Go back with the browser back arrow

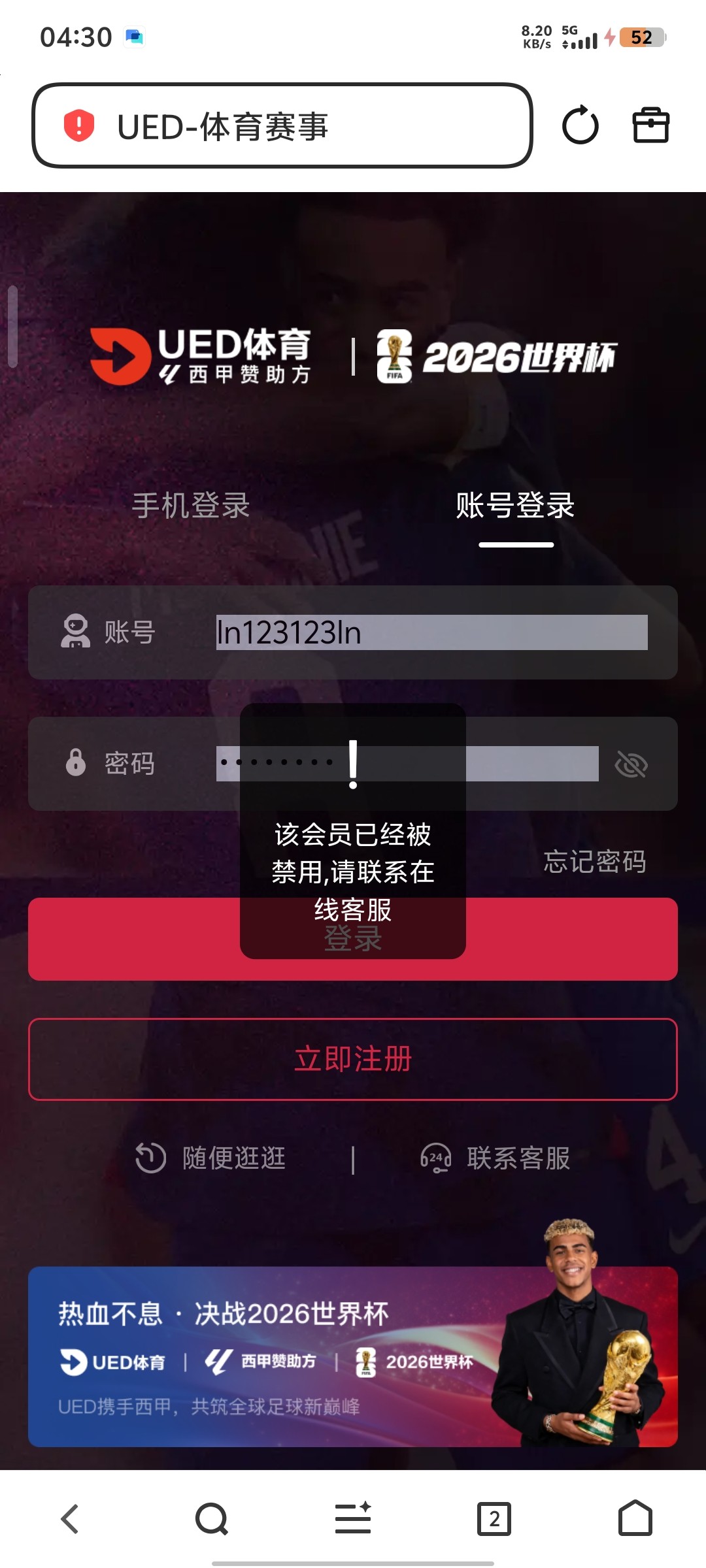point(70,1519)
